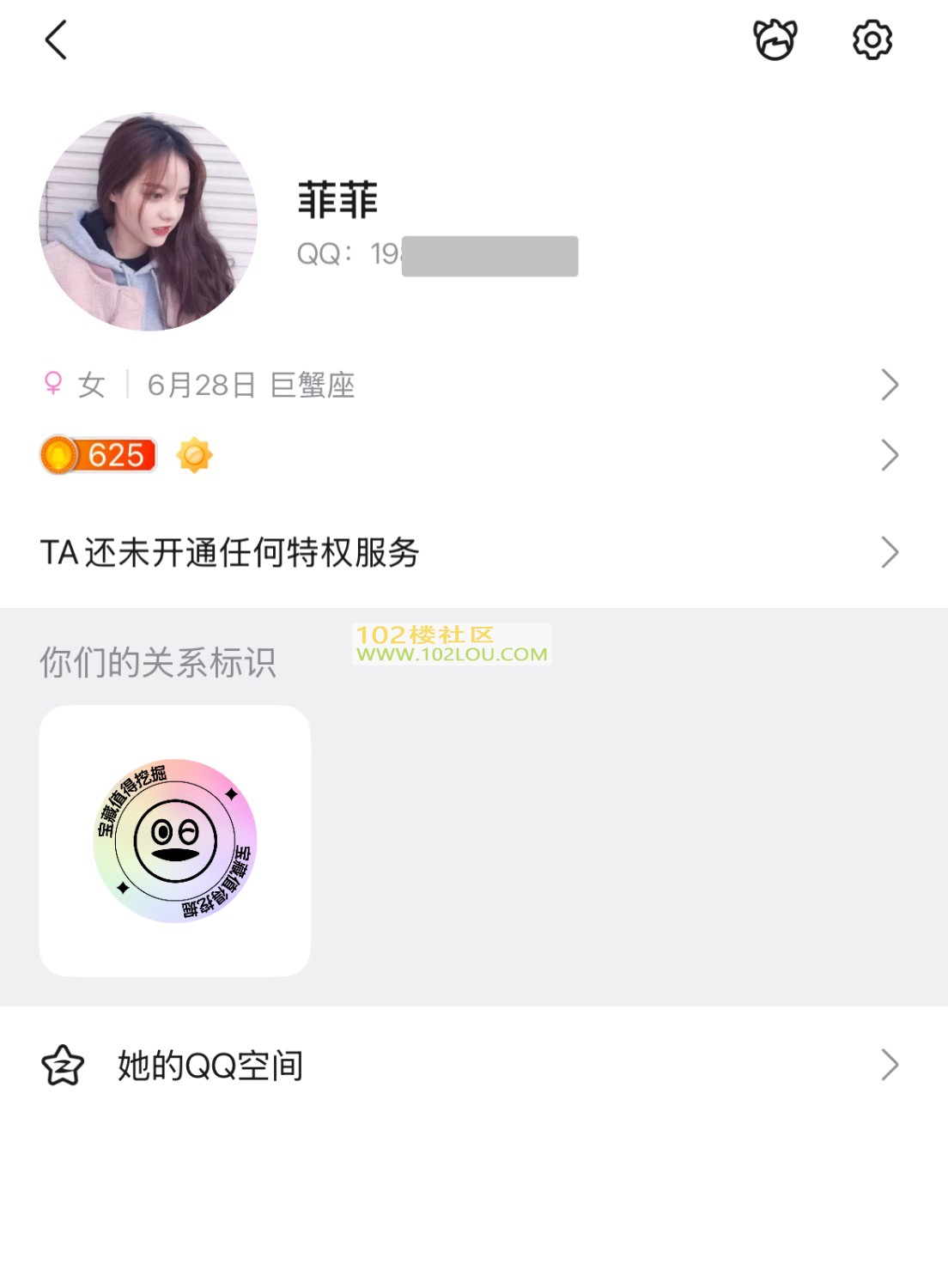Open 她的QQ空间
Image resolution: width=948 pixels, height=1288 pixels.
click(472, 1066)
